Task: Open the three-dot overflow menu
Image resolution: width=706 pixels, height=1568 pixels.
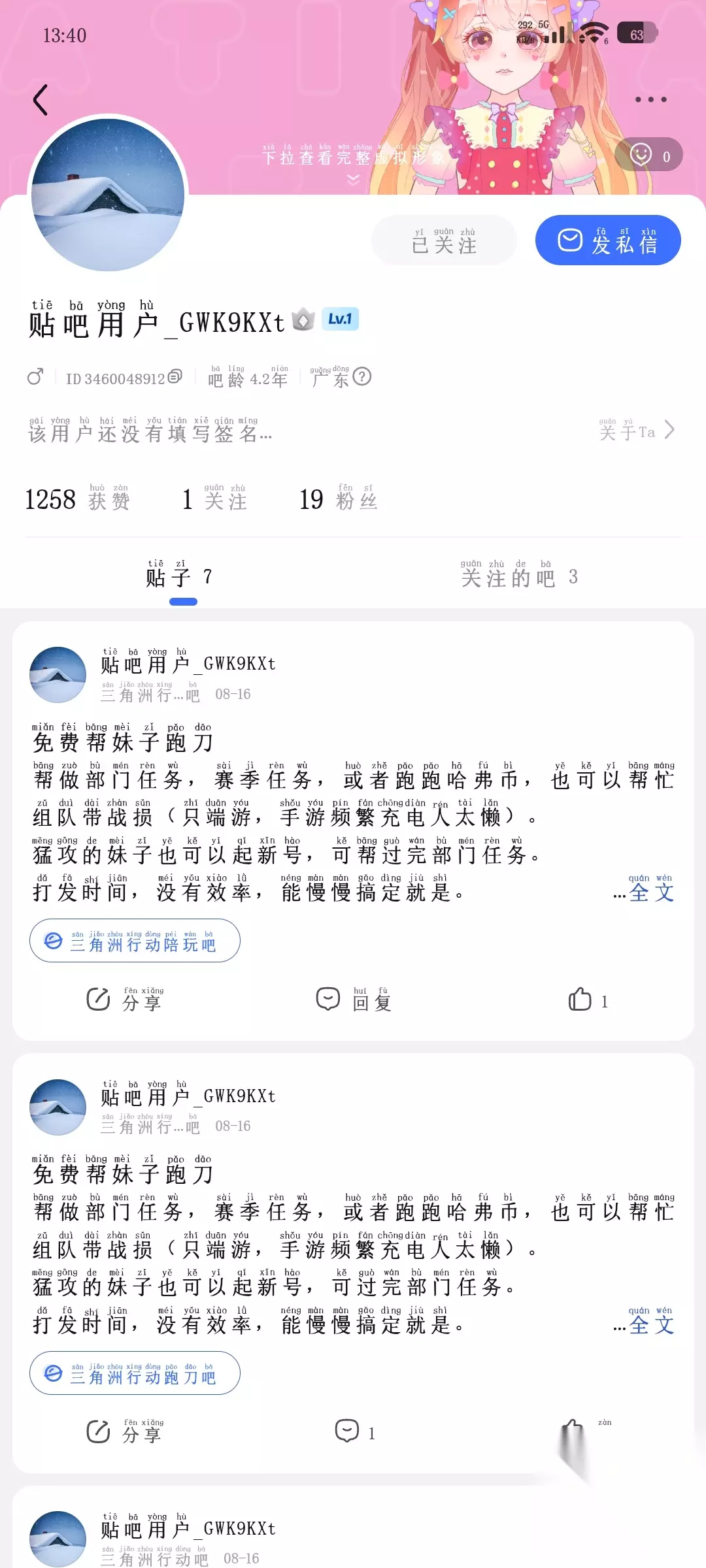Action: point(650,99)
